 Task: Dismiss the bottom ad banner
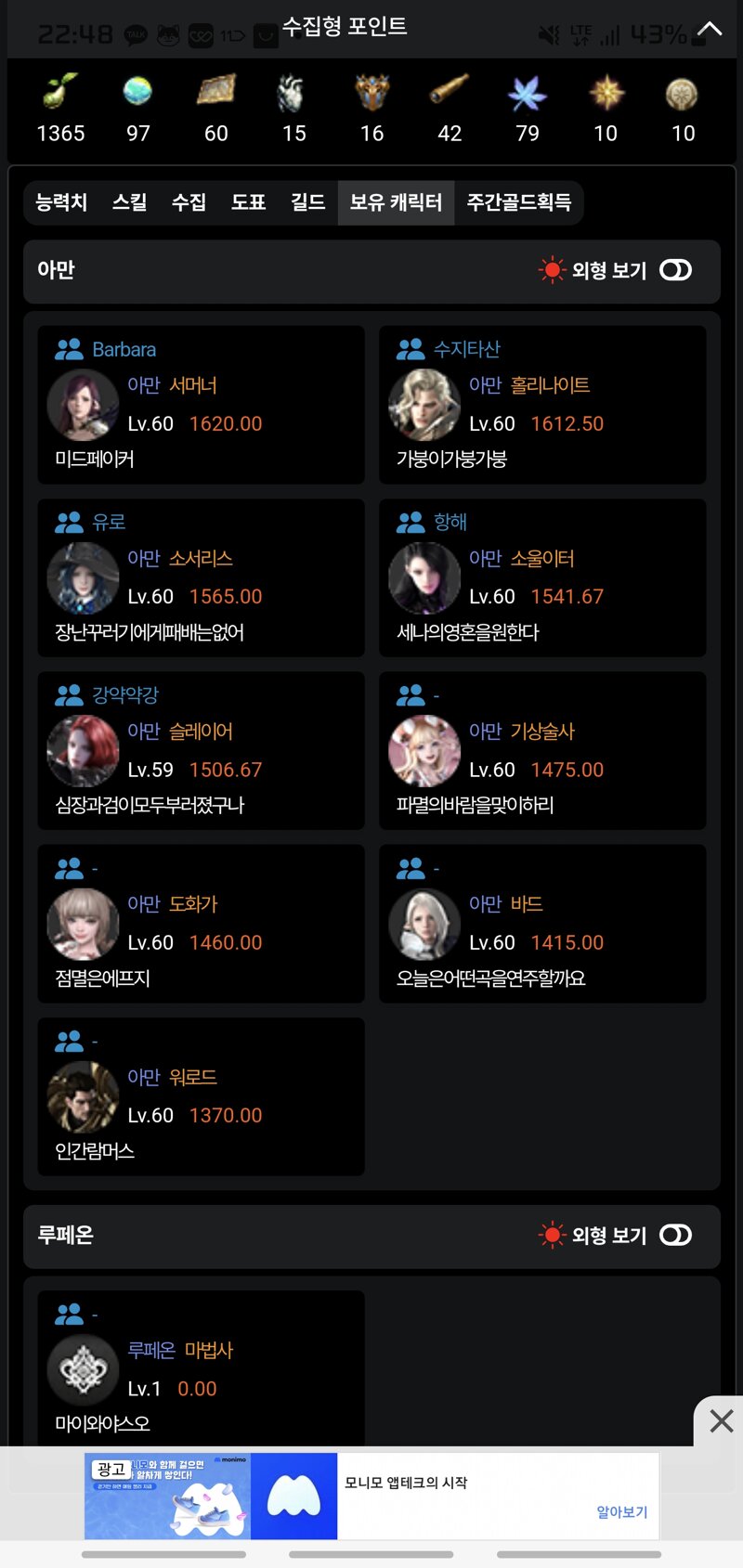721,1420
